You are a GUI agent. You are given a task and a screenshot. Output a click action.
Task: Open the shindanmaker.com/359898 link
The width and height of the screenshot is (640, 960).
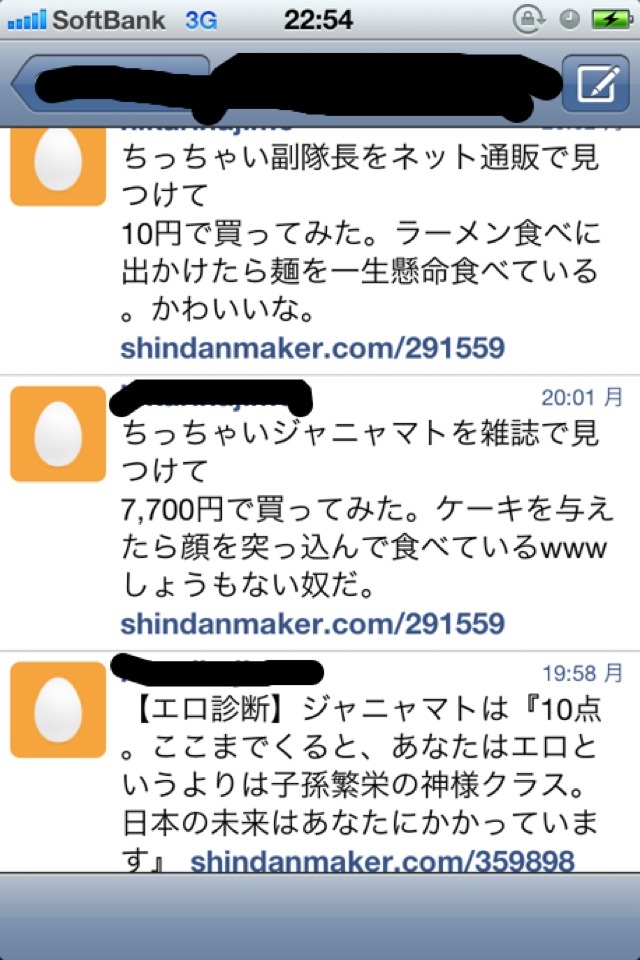tap(382, 862)
